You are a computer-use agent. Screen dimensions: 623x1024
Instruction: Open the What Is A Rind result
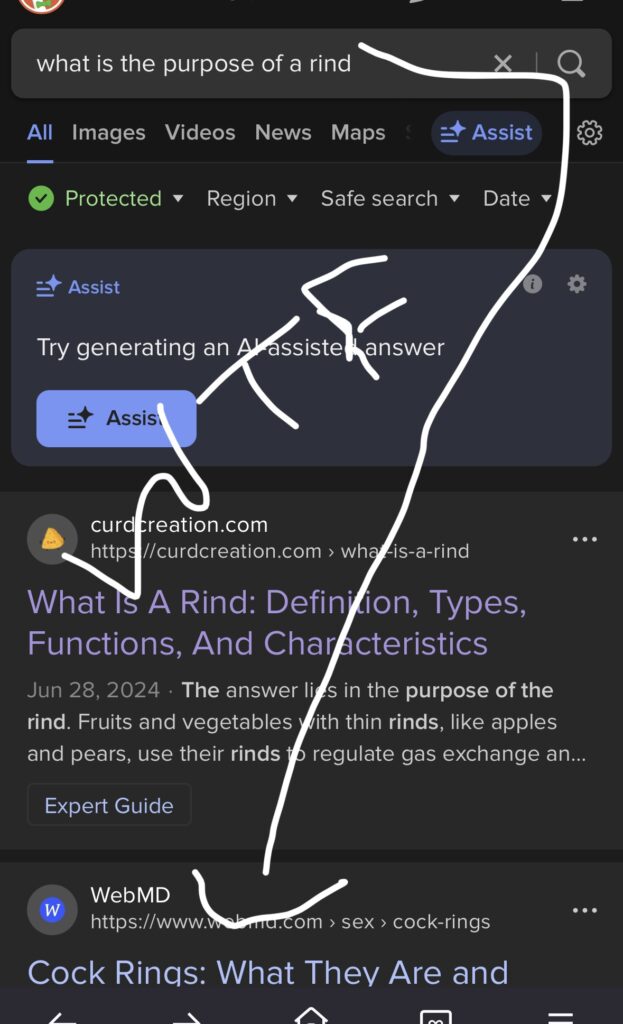(277, 622)
